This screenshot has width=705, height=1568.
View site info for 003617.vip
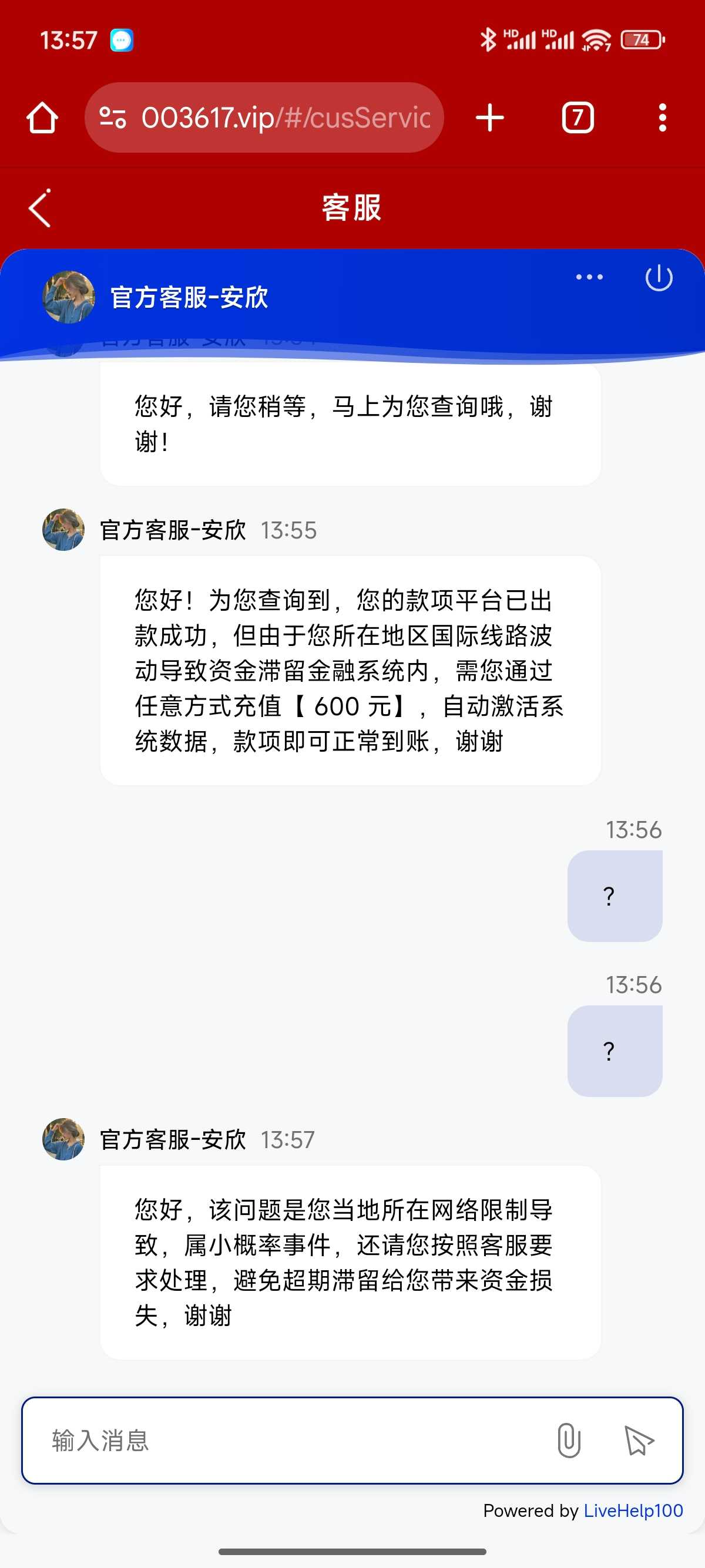[113, 117]
